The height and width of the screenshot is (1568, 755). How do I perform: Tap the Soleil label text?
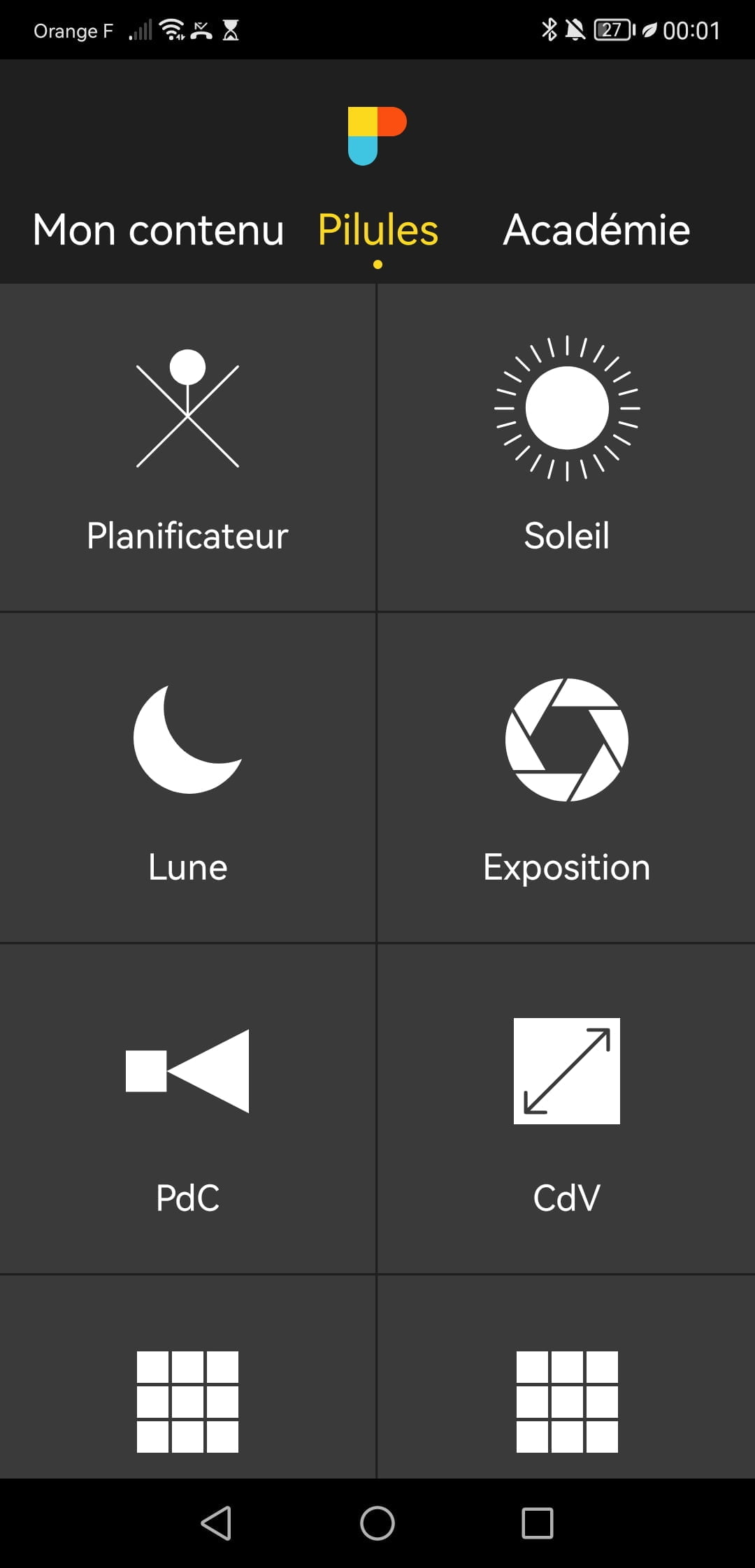pos(566,537)
